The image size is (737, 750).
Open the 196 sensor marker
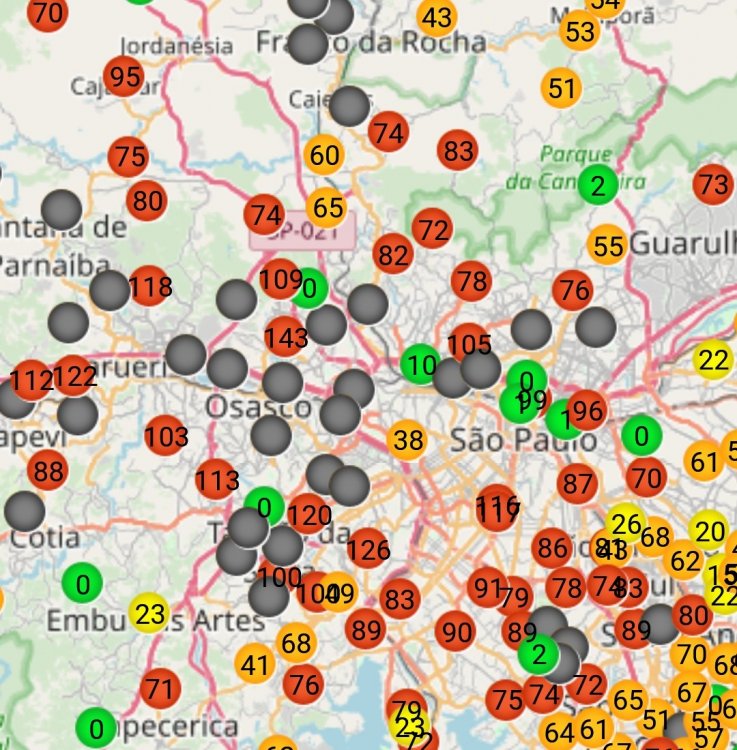[585, 410]
